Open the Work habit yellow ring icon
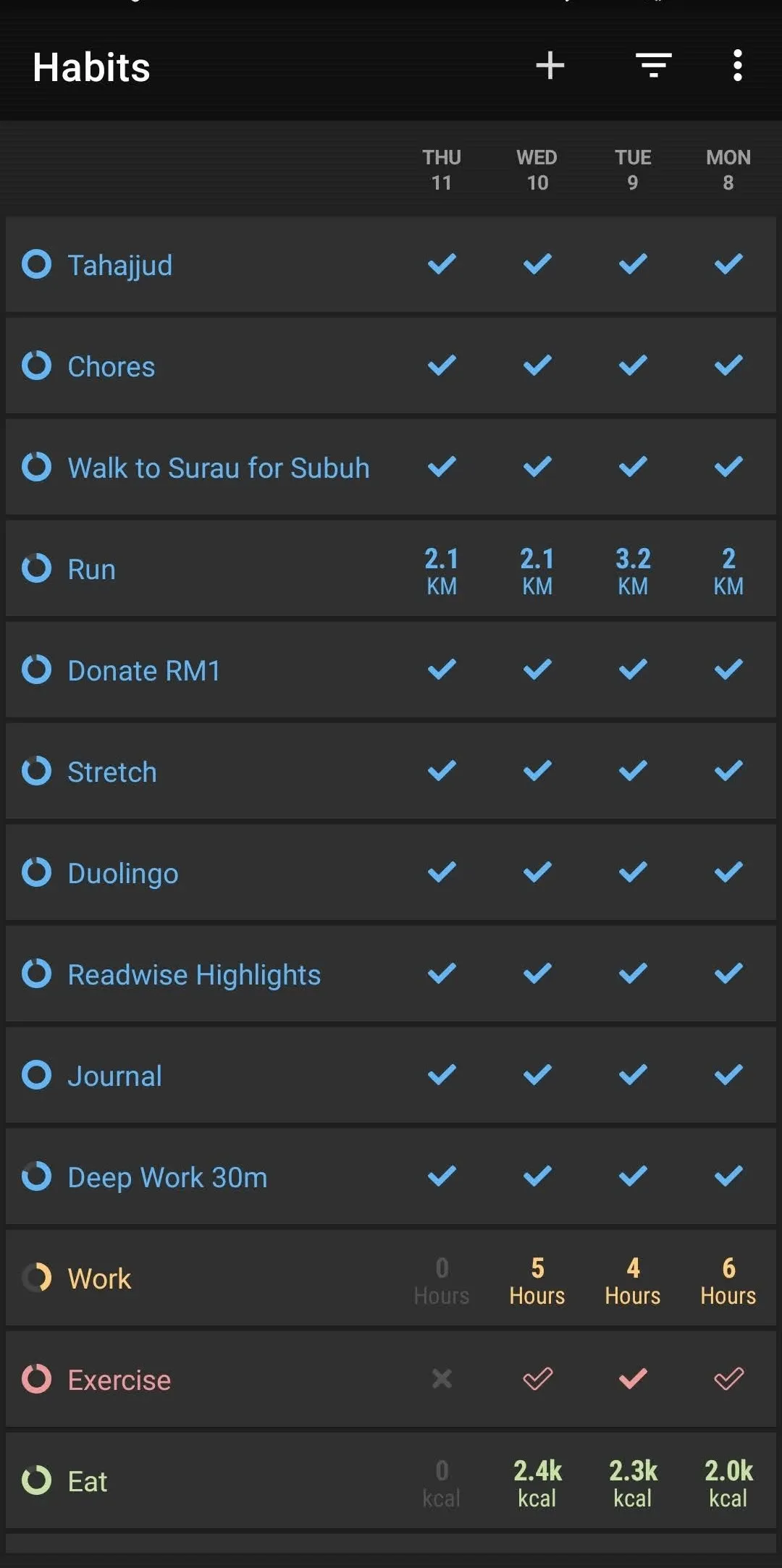 (x=38, y=1278)
